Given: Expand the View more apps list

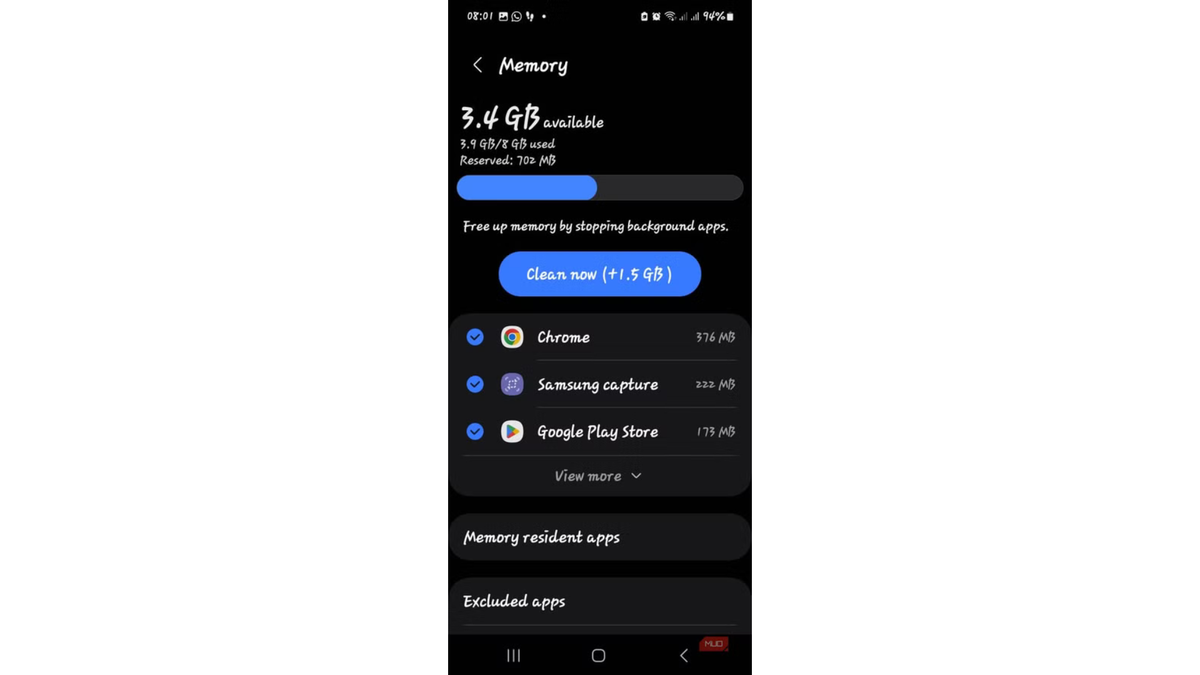Looking at the screenshot, I should [598, 476].
